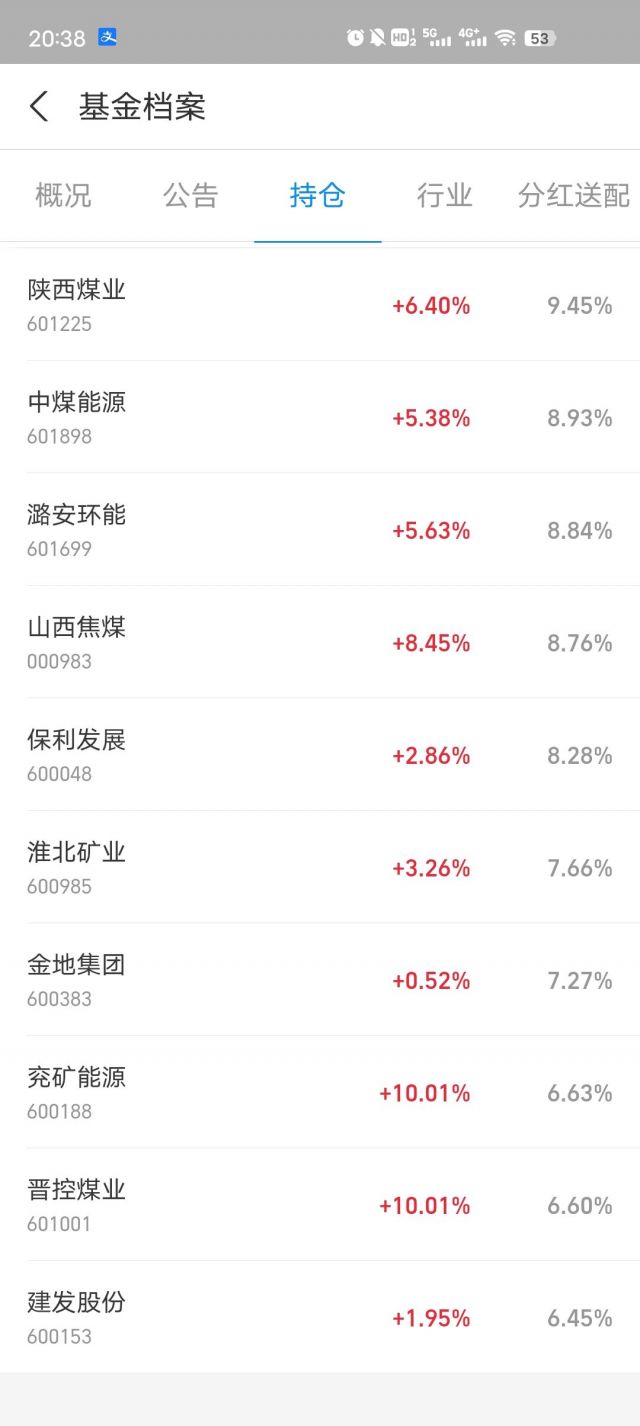Select the 持仓 tab
The height and width of the screenshot is (1426, 640).
tap(317, 195)
